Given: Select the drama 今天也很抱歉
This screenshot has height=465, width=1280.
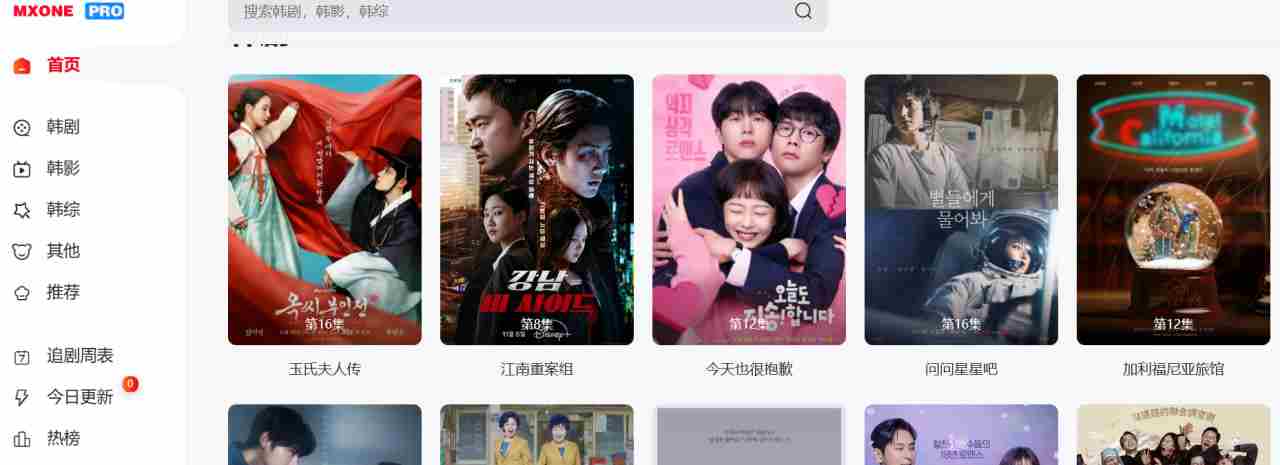Looking at the screenshot, I should [748, 210].
